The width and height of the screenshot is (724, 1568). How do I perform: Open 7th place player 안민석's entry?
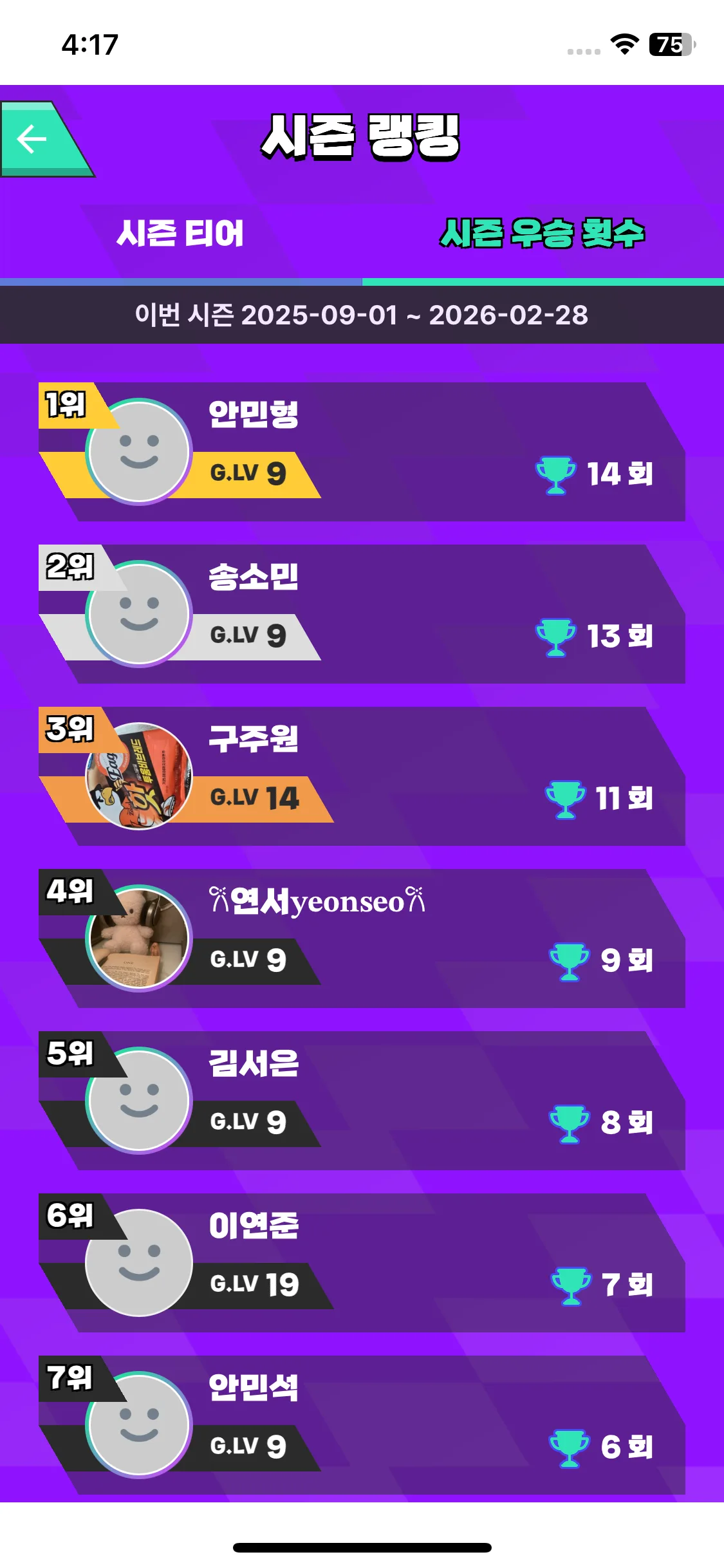tap(362, 1425)
